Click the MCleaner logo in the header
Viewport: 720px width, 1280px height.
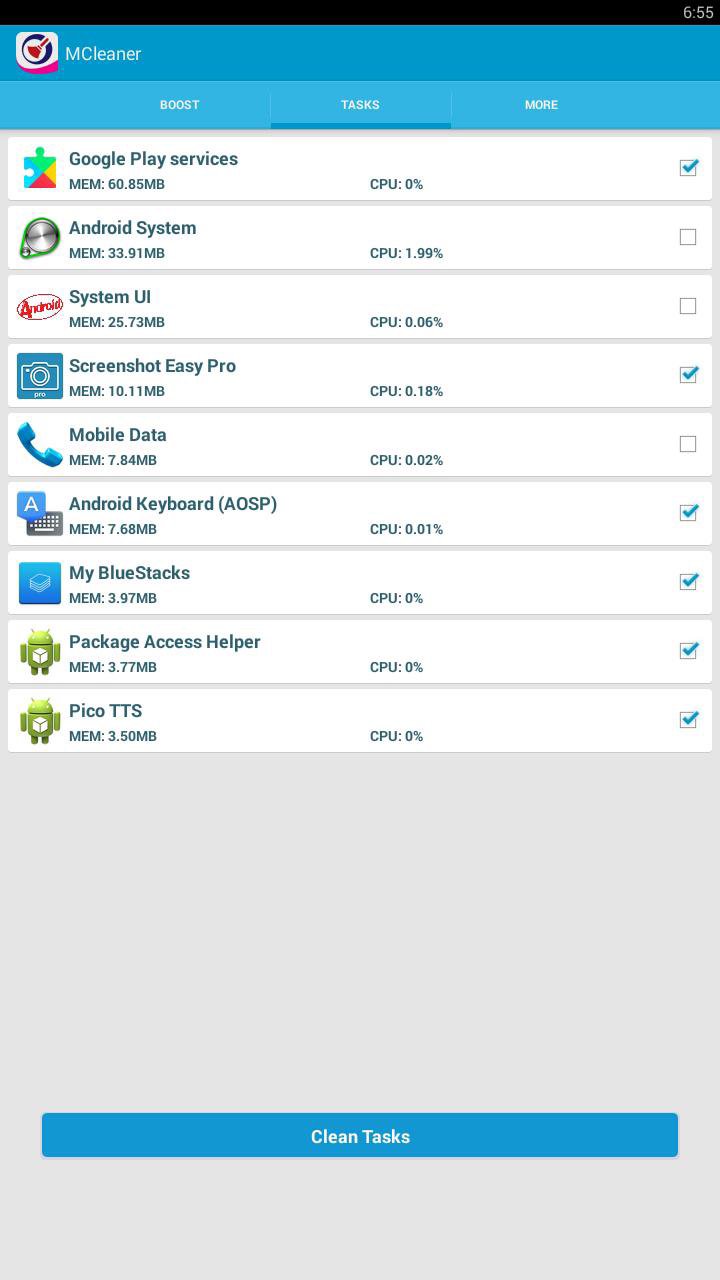coord(36,52)
